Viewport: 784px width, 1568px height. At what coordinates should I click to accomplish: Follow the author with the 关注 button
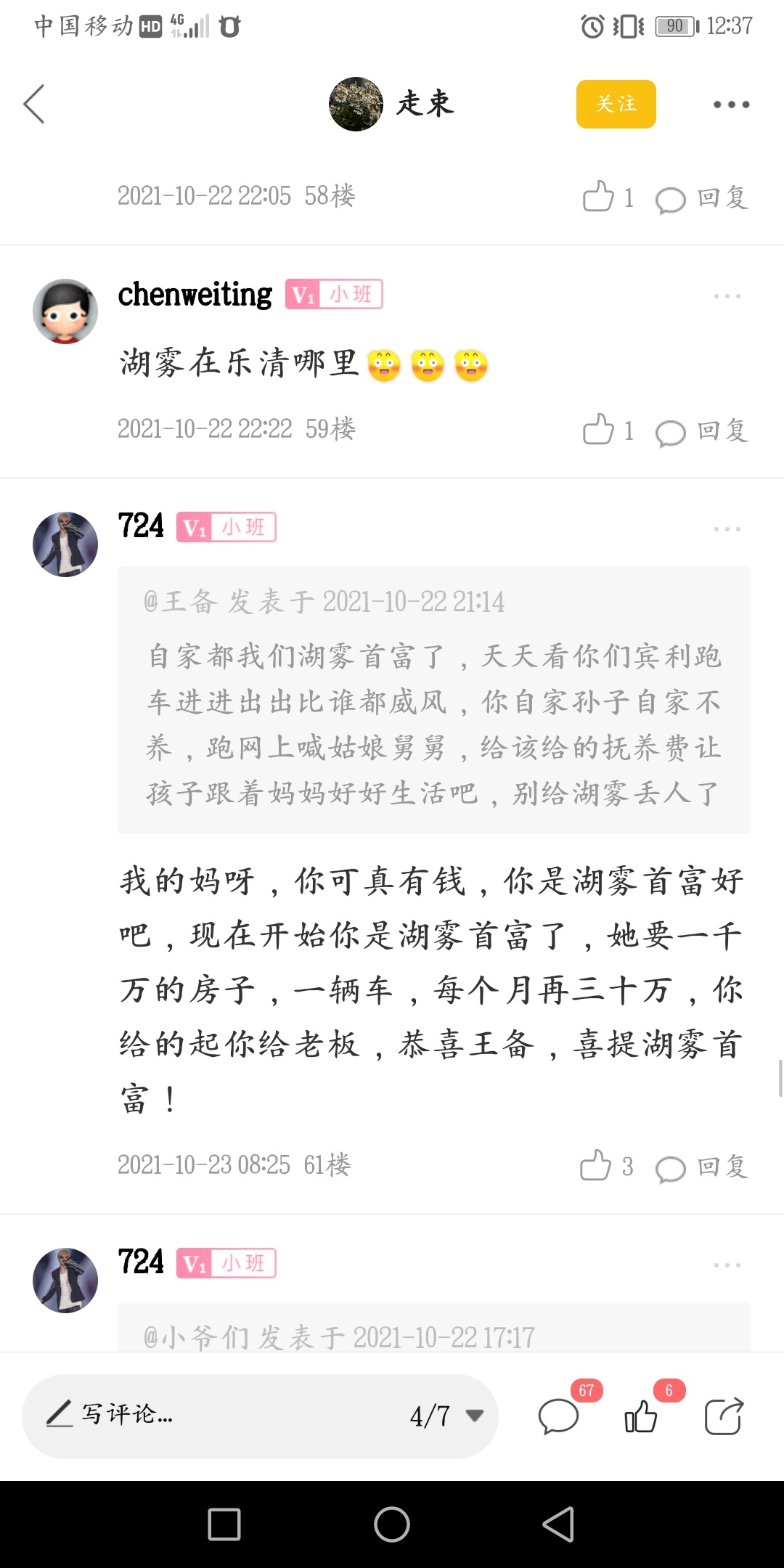click(616, 104)
